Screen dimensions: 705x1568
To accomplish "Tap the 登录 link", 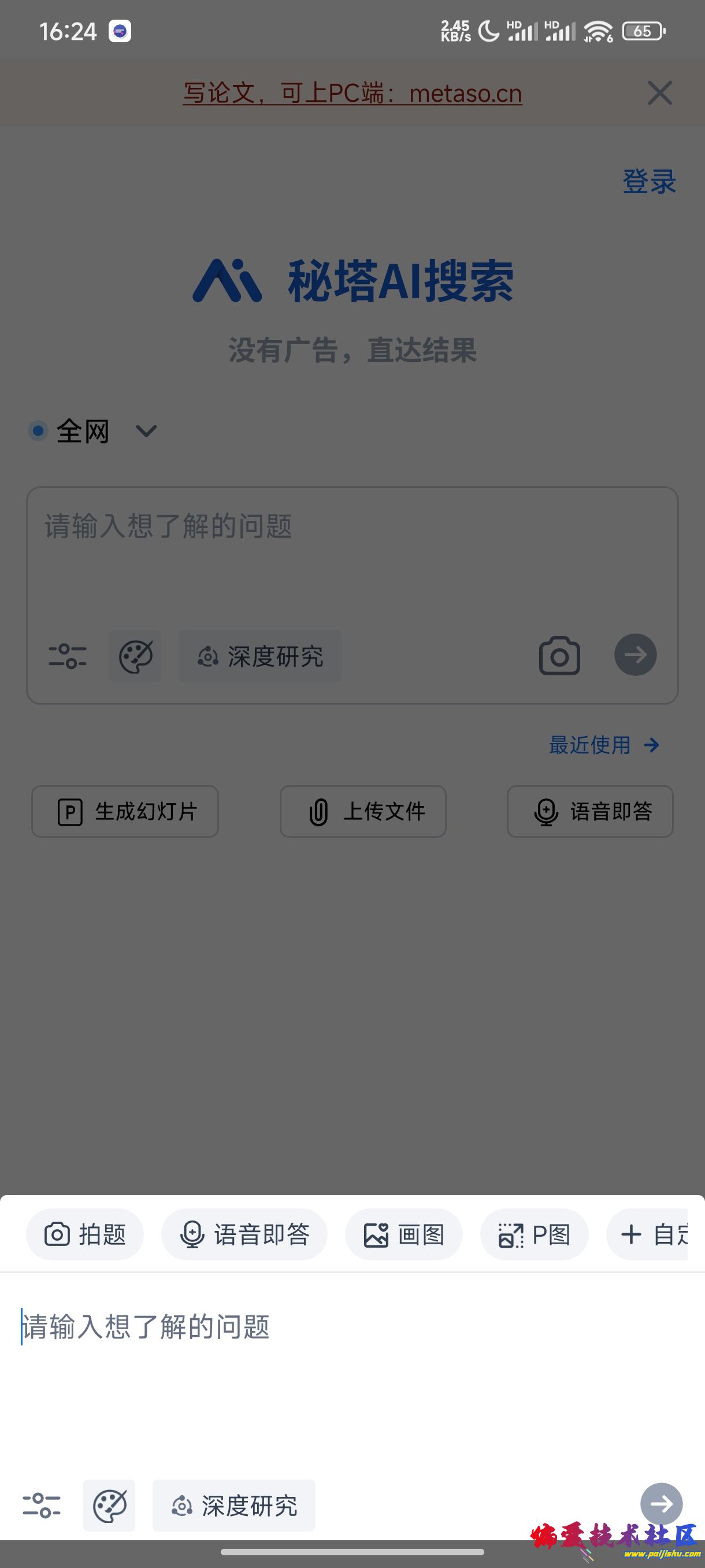I will tap(648, 181).
